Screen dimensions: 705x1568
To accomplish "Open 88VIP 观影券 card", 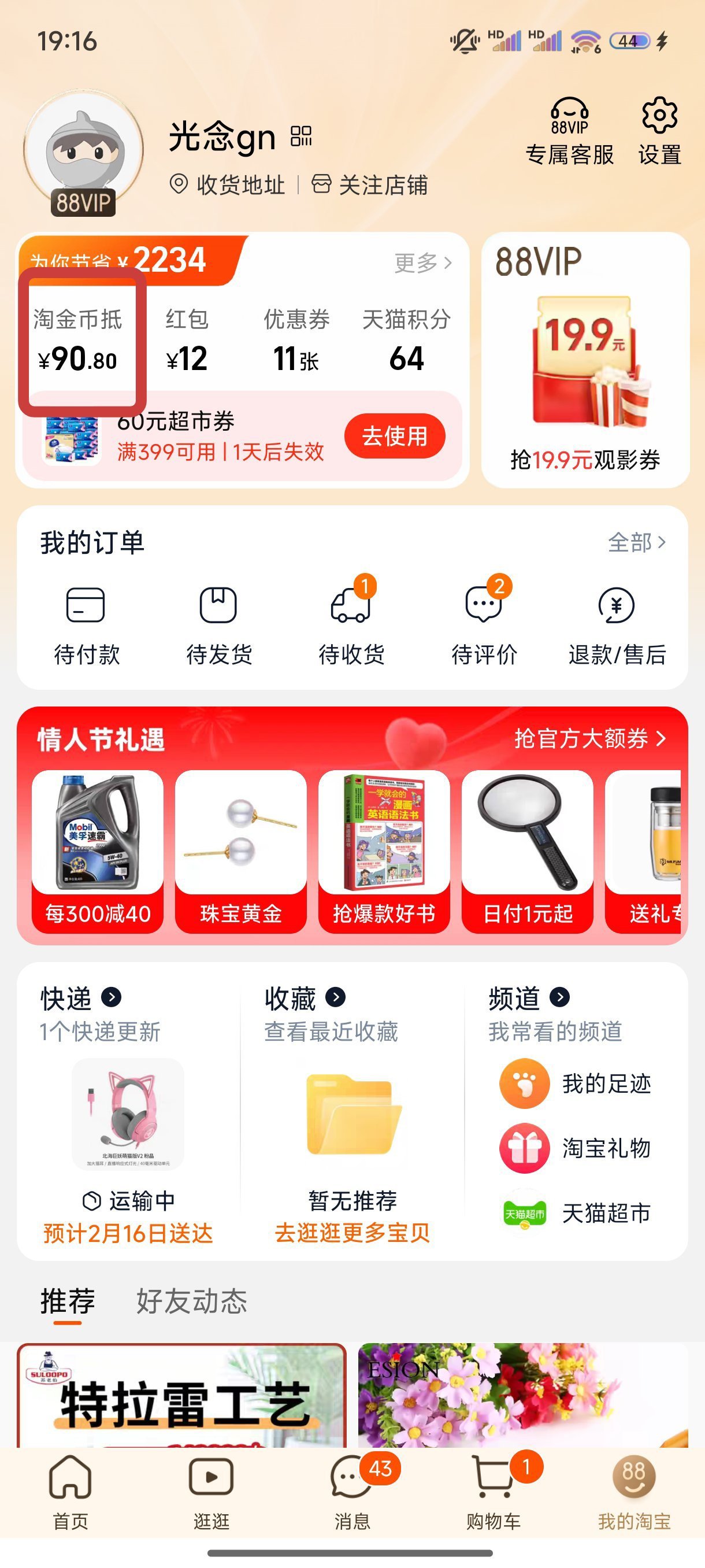I will [x=585, y=359].
